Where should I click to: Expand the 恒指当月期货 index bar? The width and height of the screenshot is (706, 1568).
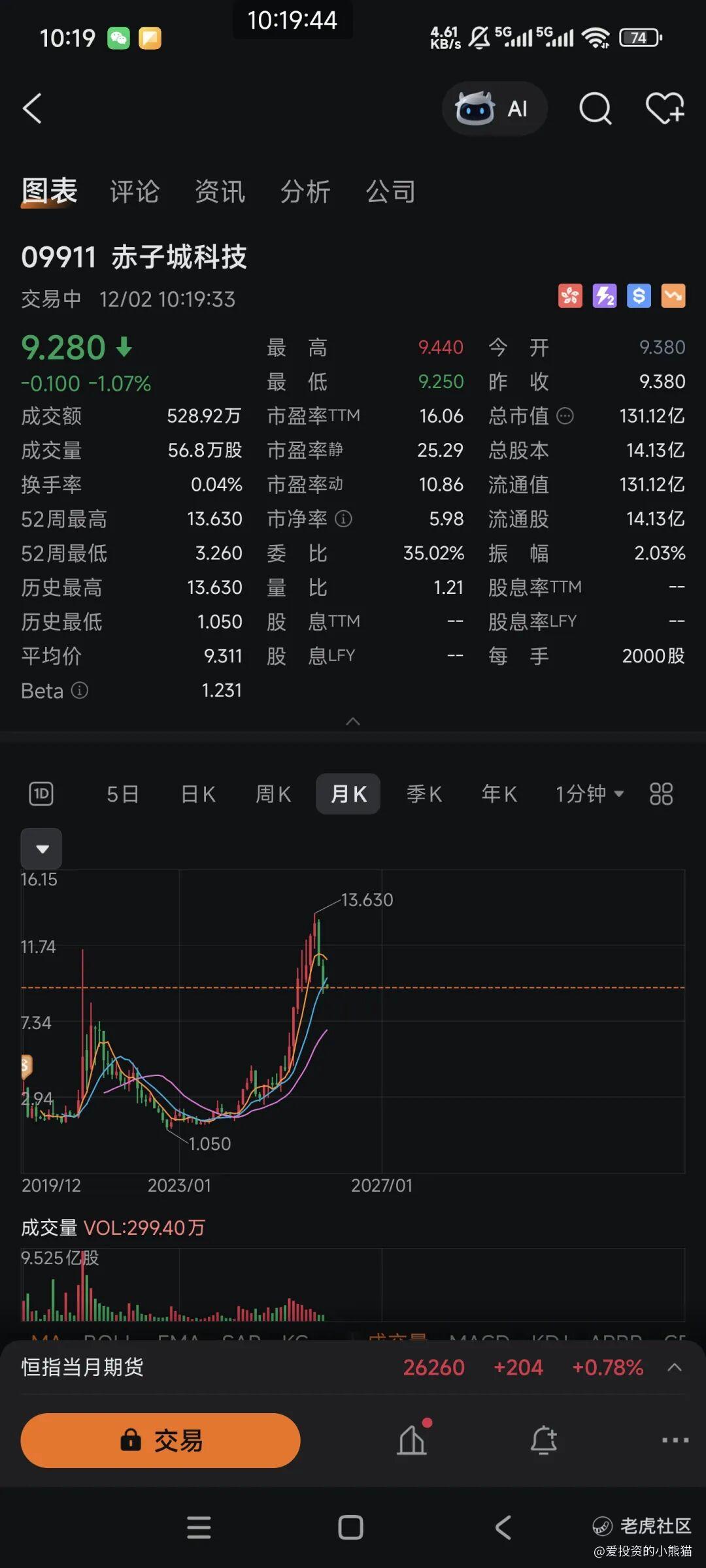675,1367
